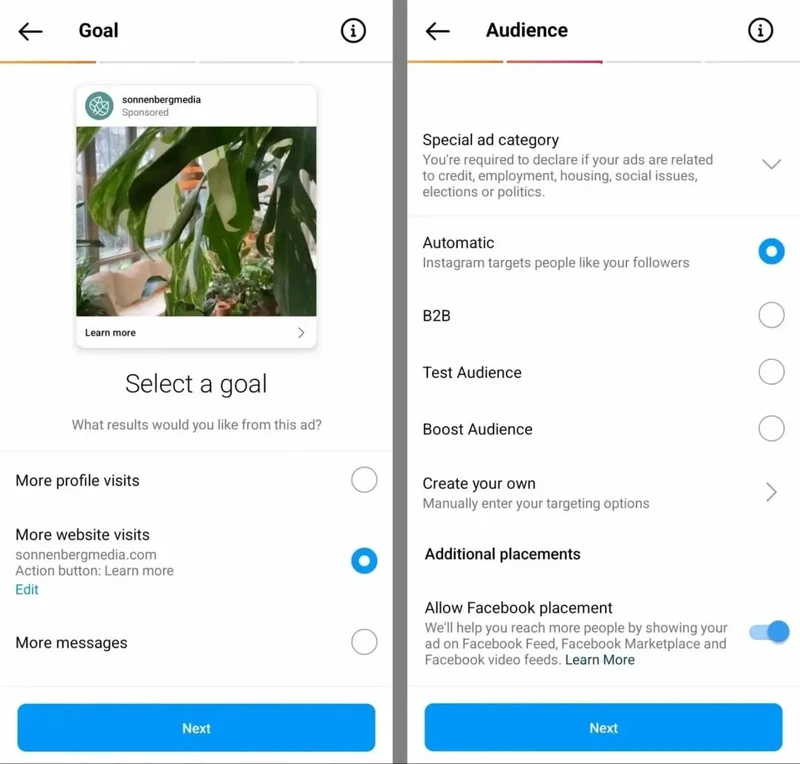Select the Automatic audience option
The width and height of the screenshot is (800, 764).
click(x=771, y=251)
